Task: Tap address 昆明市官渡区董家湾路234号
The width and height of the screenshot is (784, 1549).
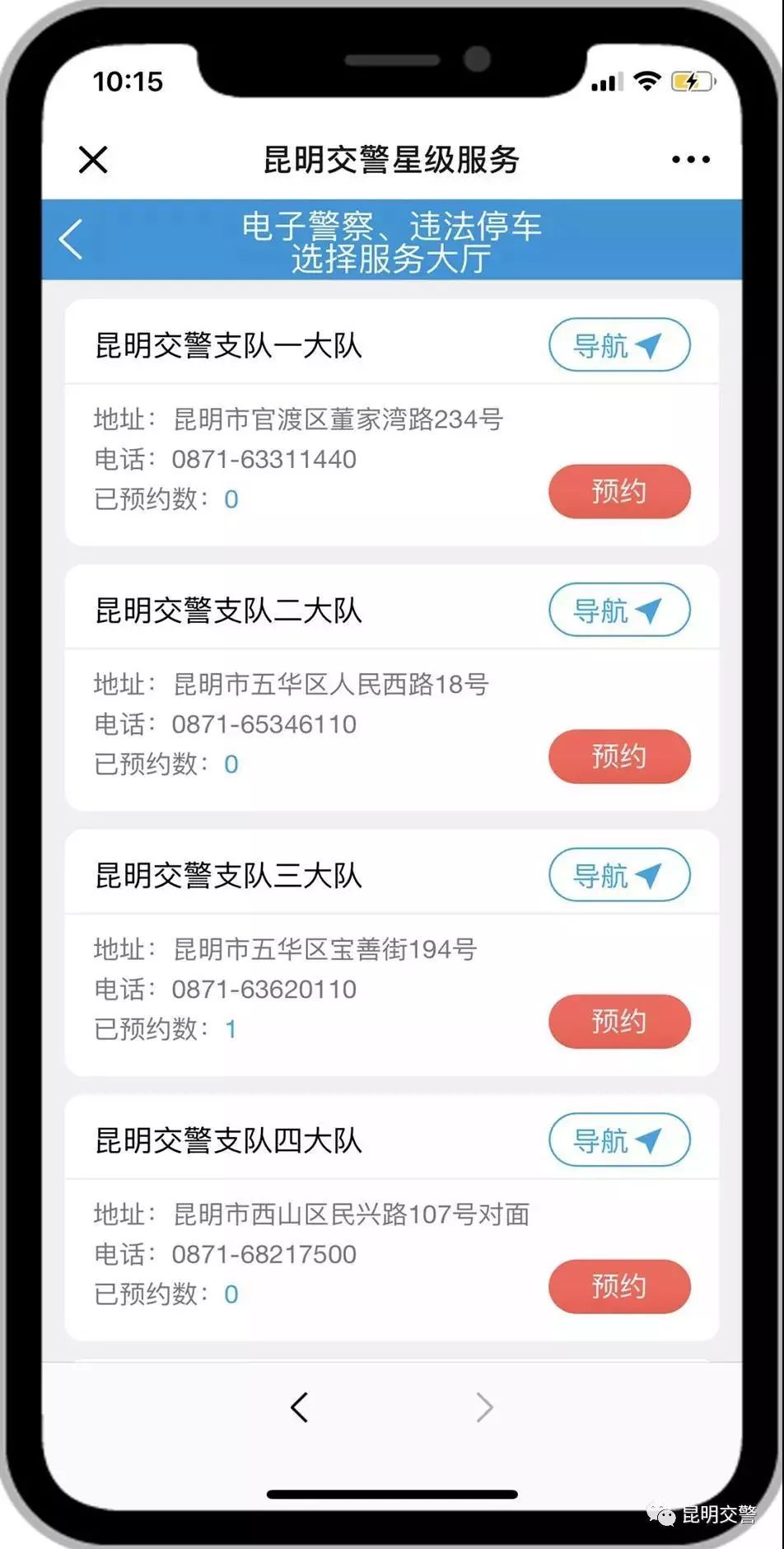Action: pos(338,420)
